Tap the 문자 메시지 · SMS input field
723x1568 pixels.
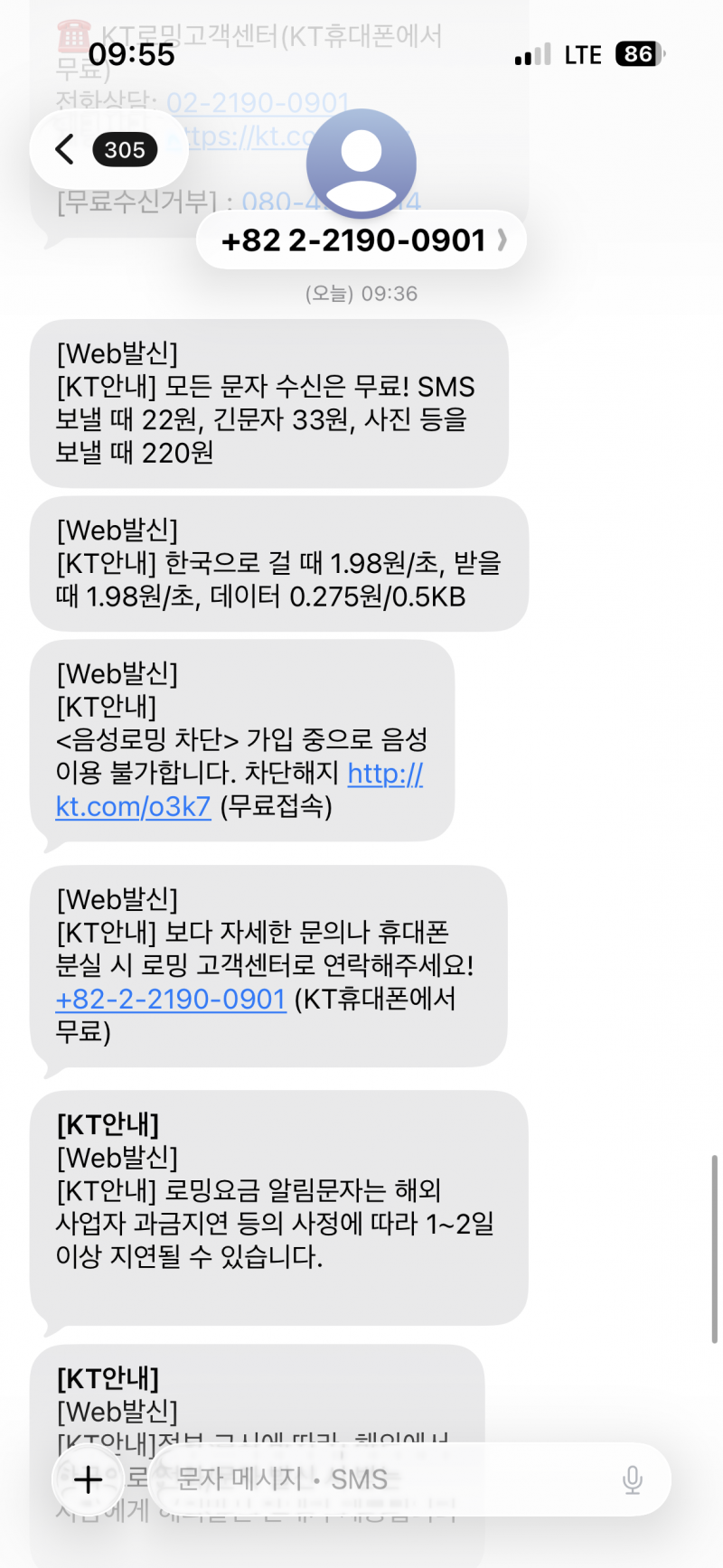pyautogui.click(x=361, y=1479)
